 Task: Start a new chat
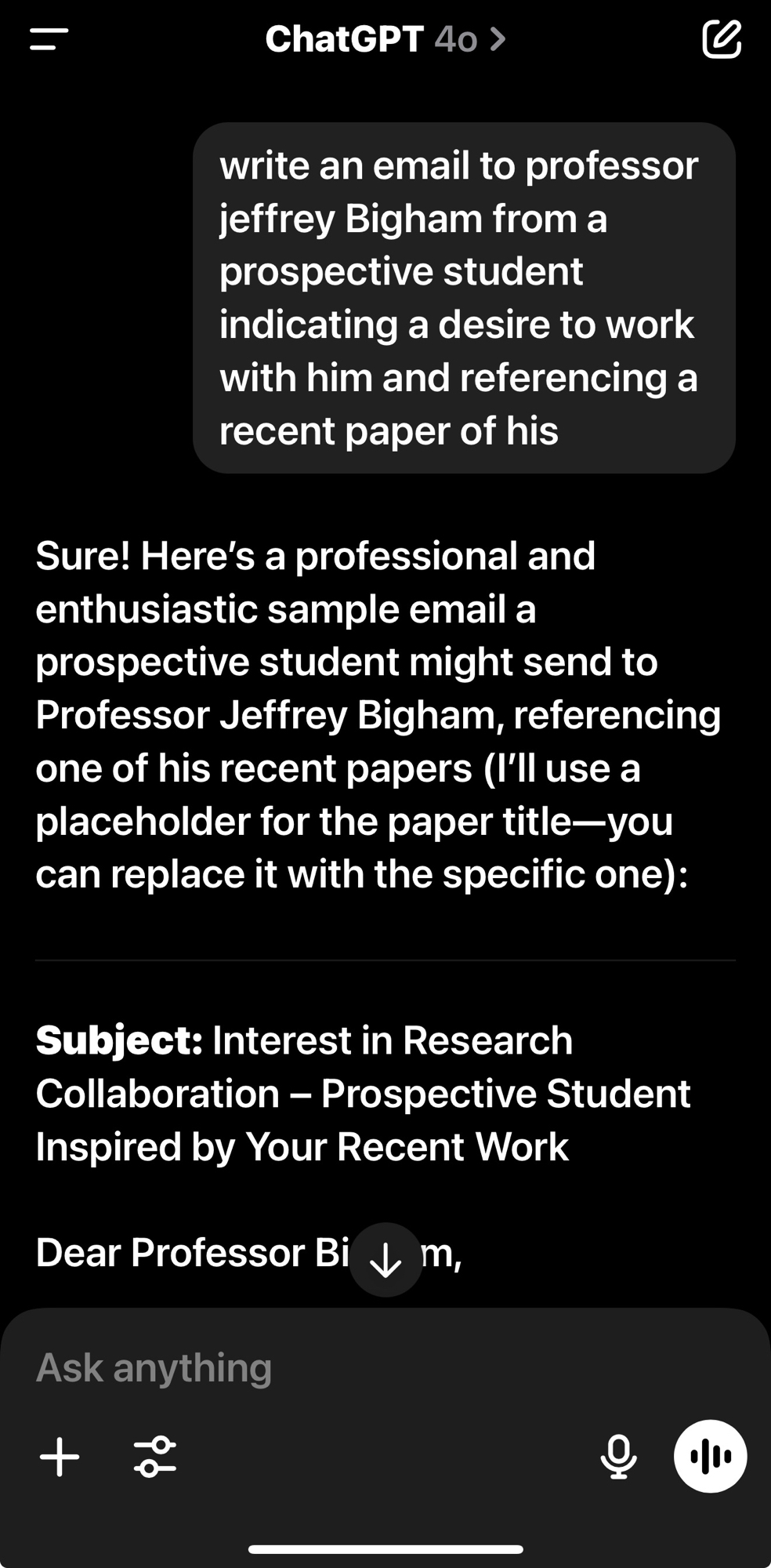pyautogui.click(x=721, y=39)
